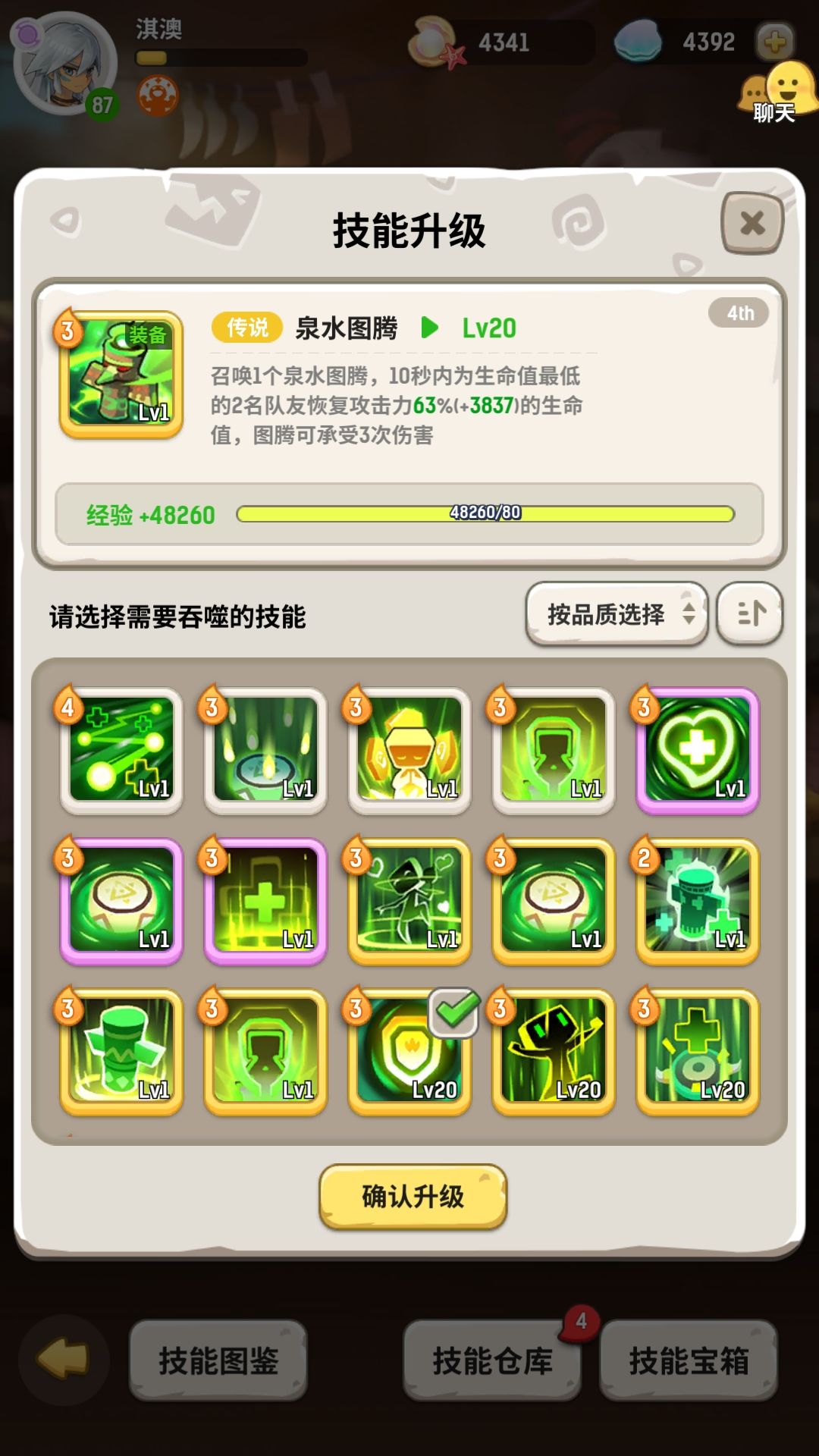Click the sort order icon beside quality selector

click(x=749, y=613)
